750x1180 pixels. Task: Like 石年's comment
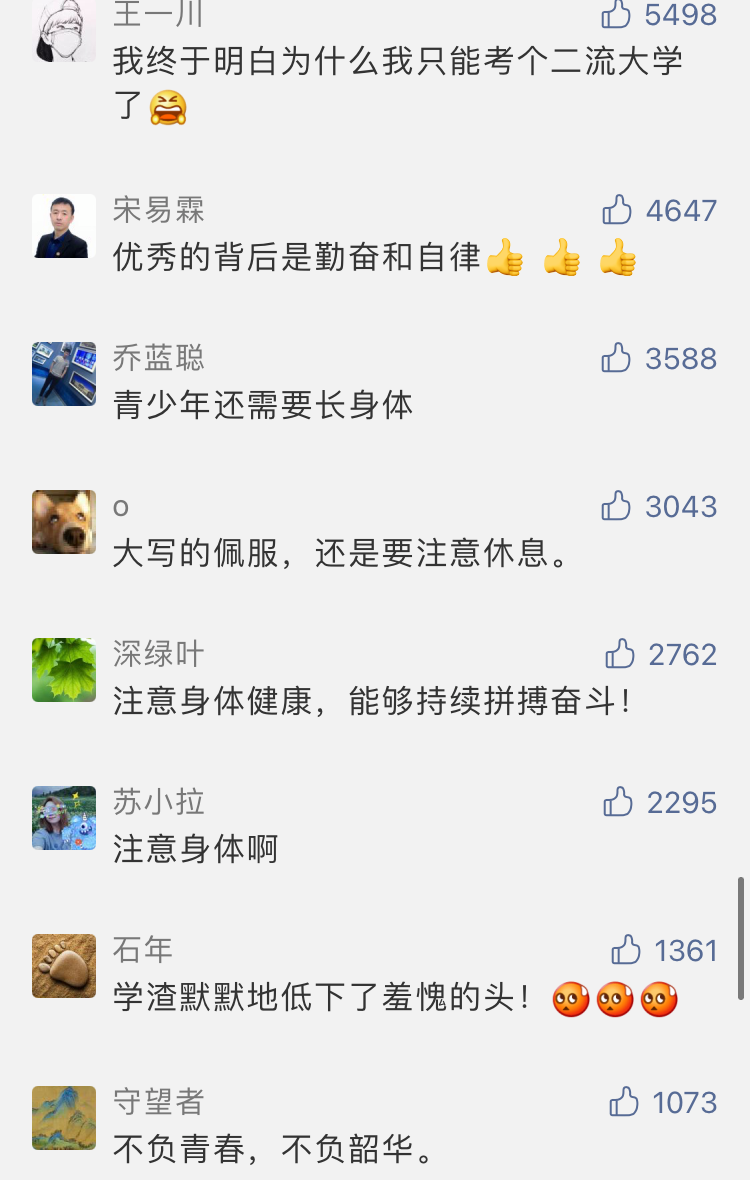click(x=626, y=950)
